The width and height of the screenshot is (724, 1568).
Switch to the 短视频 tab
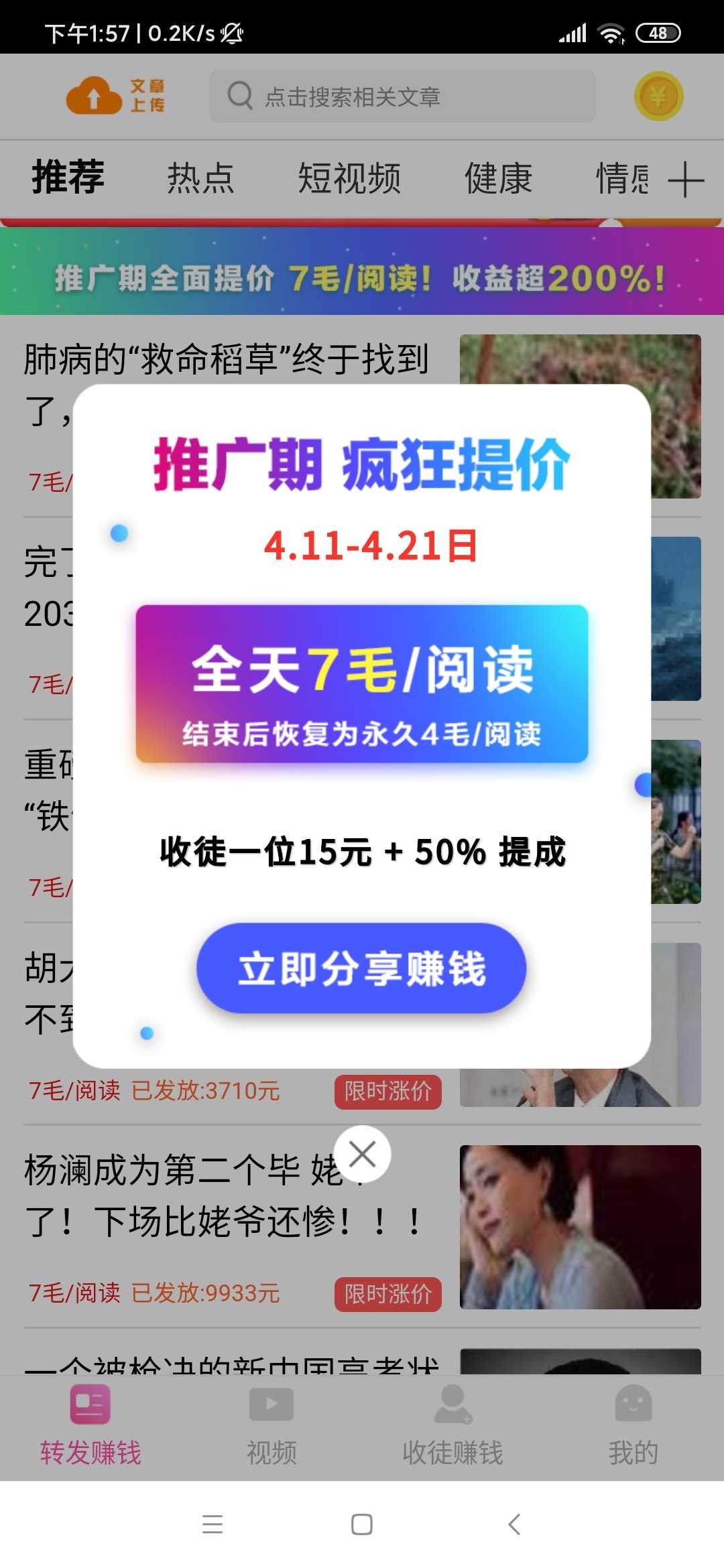click(x=349, y=178)
